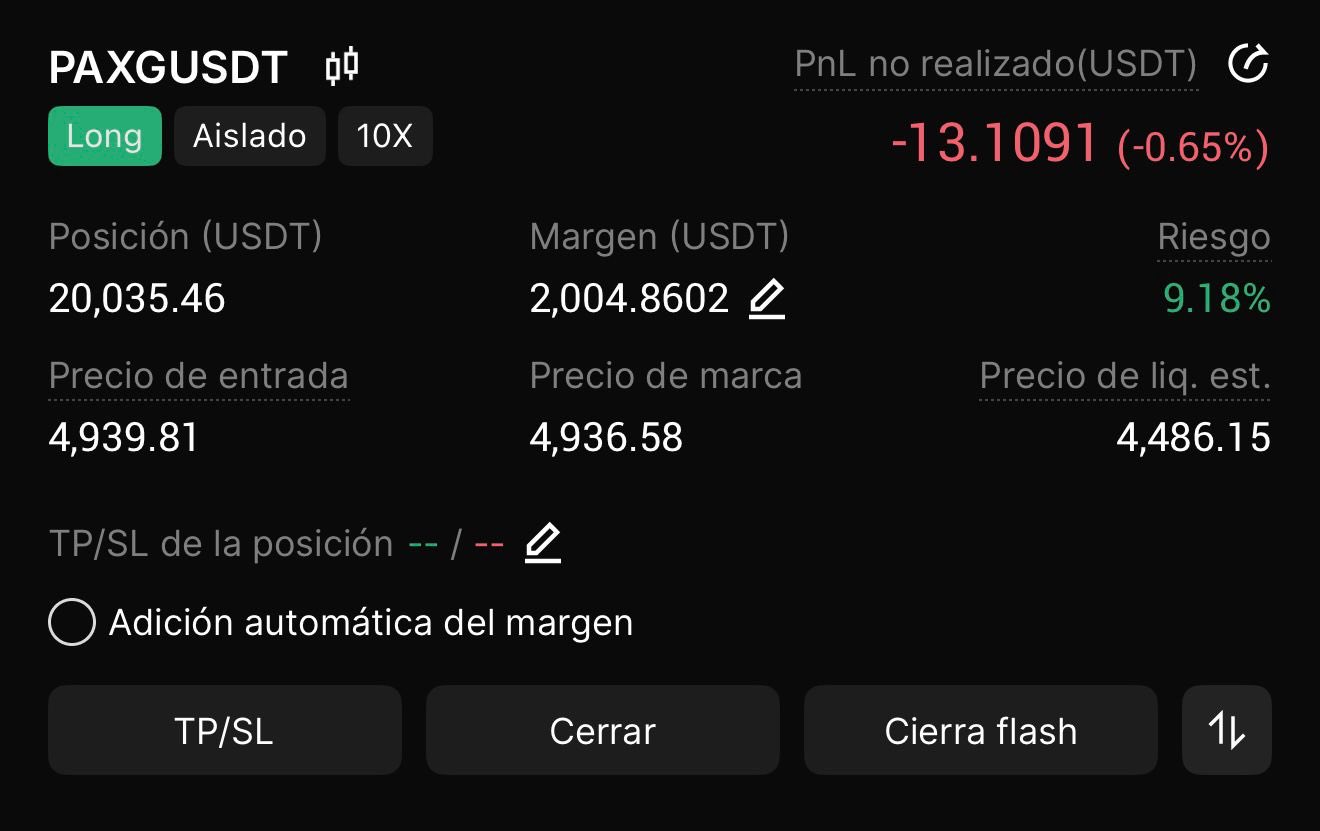
Task: Share the unrealized PnL
Action: pyautogui.click(x=1247, y=65)
